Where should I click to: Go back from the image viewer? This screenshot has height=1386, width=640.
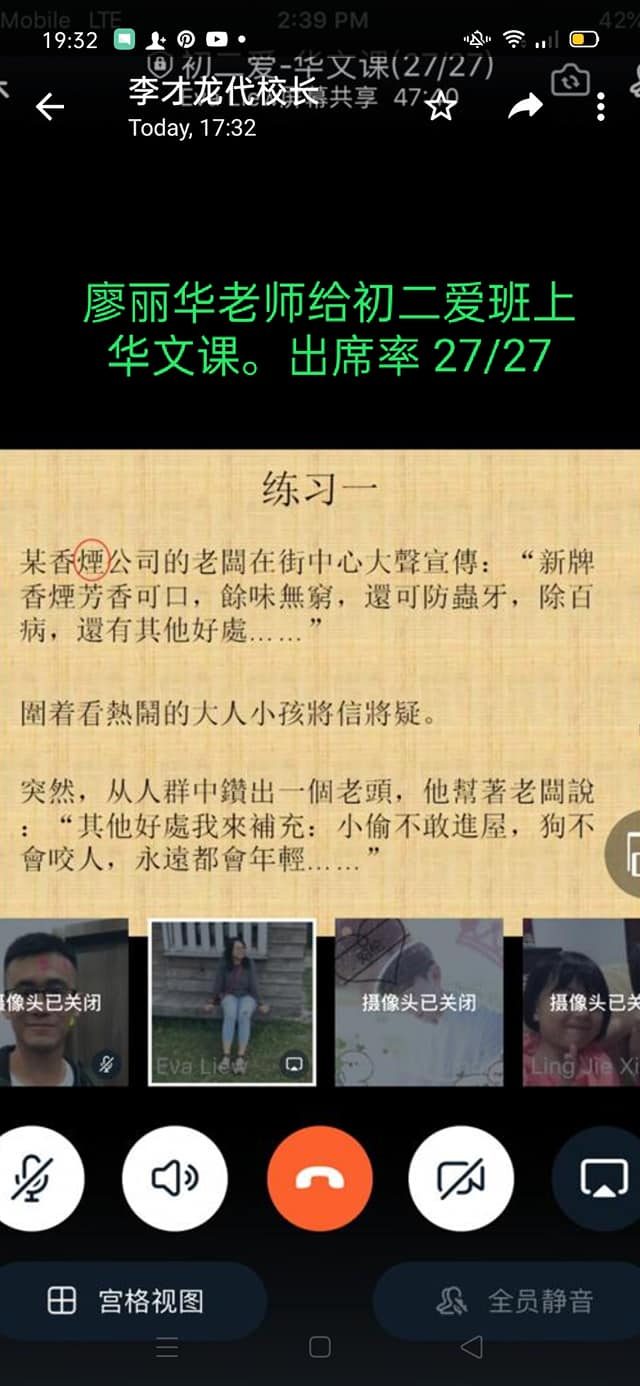pyautogui.click(x=50, y=106)
